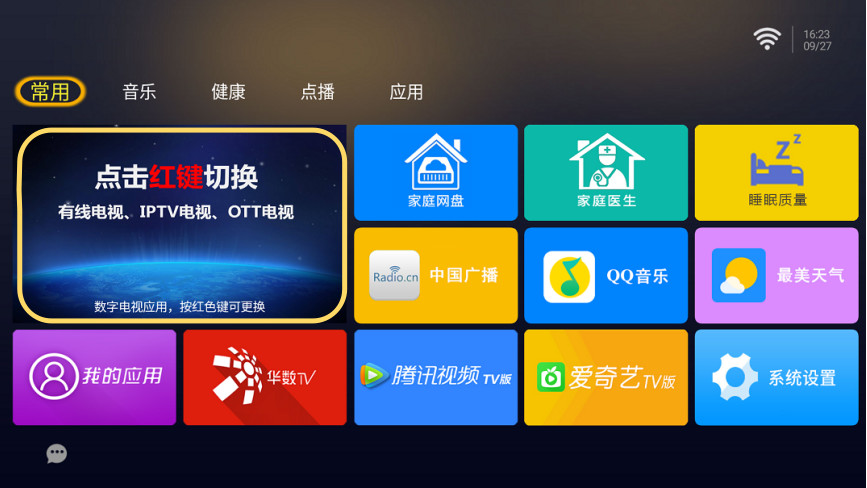Launch 中国广播 radio app
The height and width of the screenshot is (488, 867).
[435, 275]
